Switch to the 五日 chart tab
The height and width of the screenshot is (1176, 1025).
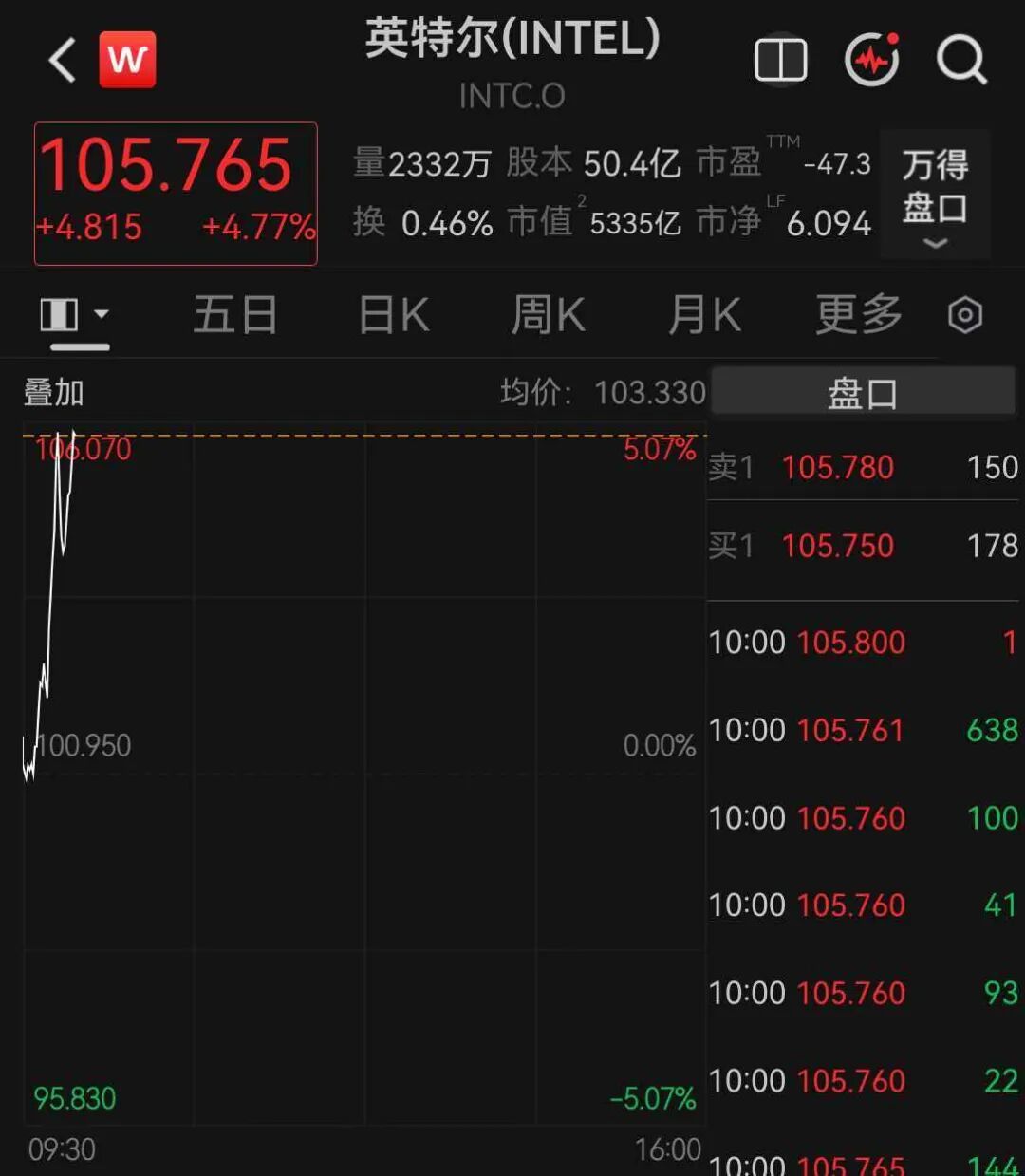[x=235, y=314]
